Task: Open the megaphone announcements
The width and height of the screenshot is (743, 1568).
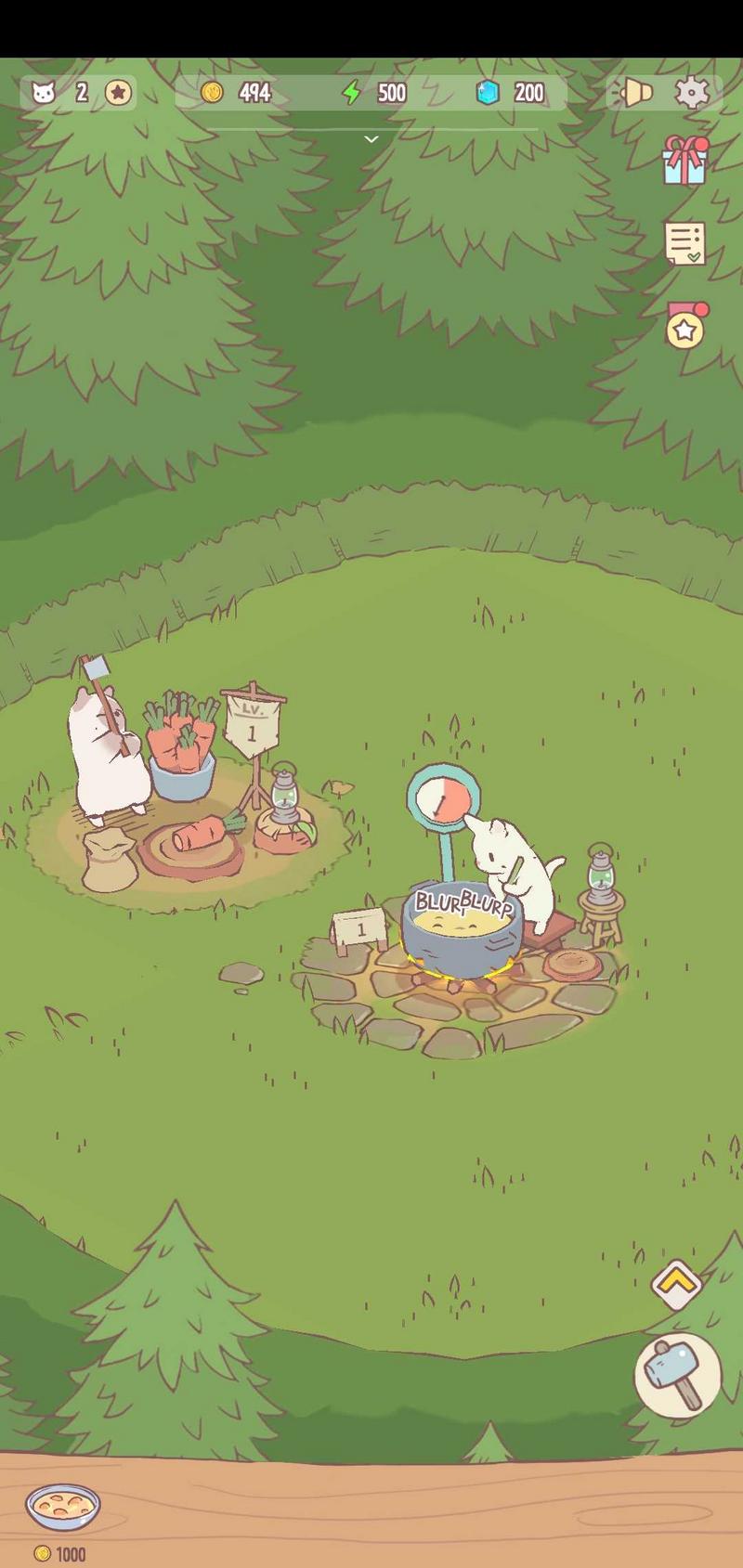Action: [635, 92]
